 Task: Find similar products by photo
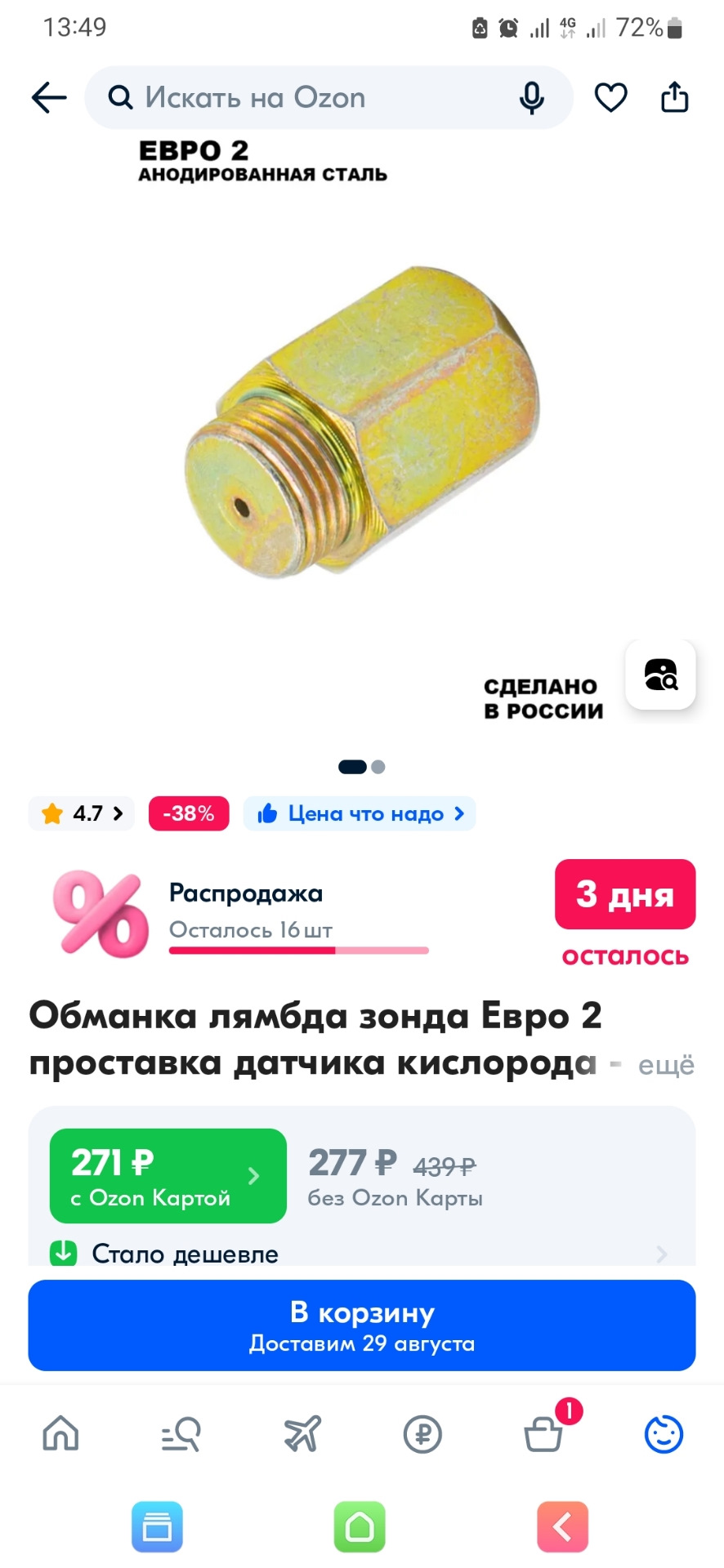(660, 675)
